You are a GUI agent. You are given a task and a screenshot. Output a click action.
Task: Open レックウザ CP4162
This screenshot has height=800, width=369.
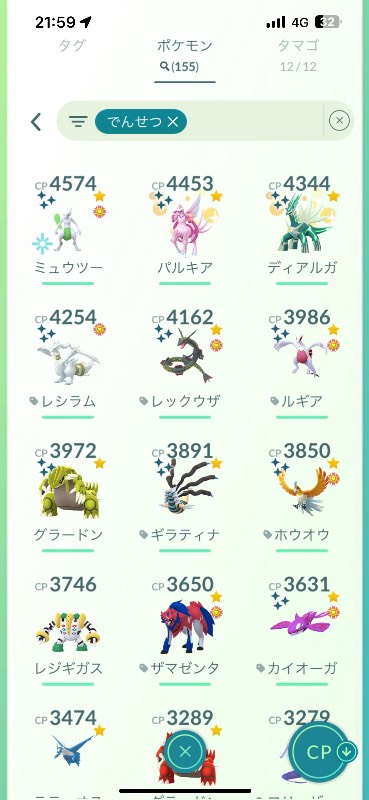click(185, 364)
